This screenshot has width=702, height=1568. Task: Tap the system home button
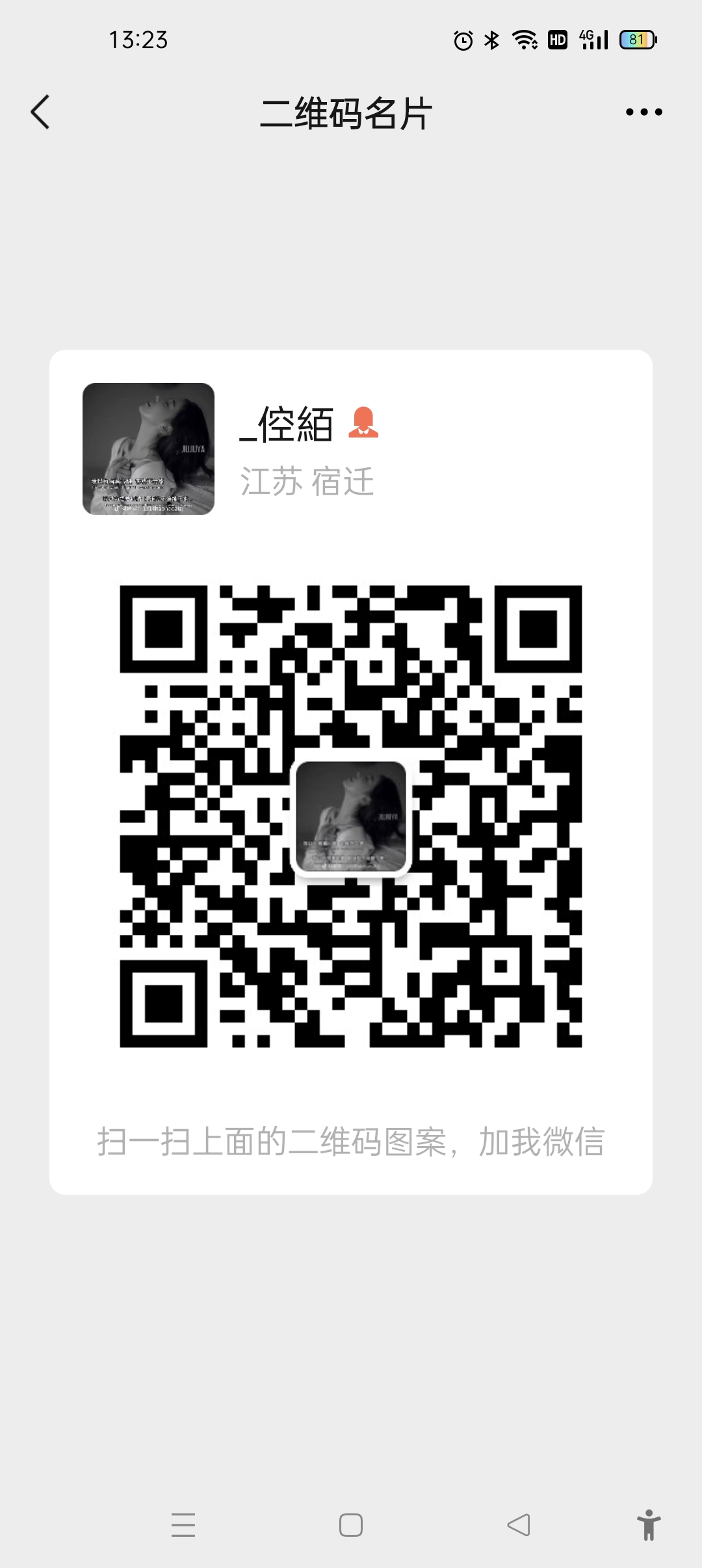click(x=351, y=1524)
